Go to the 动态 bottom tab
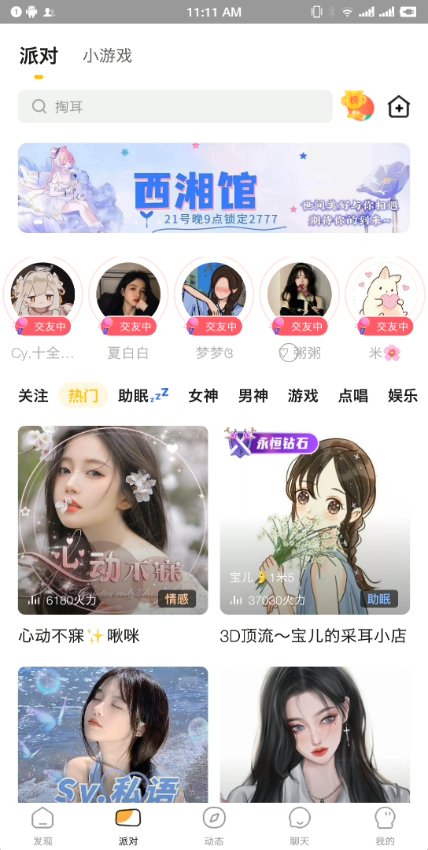428x850 pixels. tap(214, 826)
